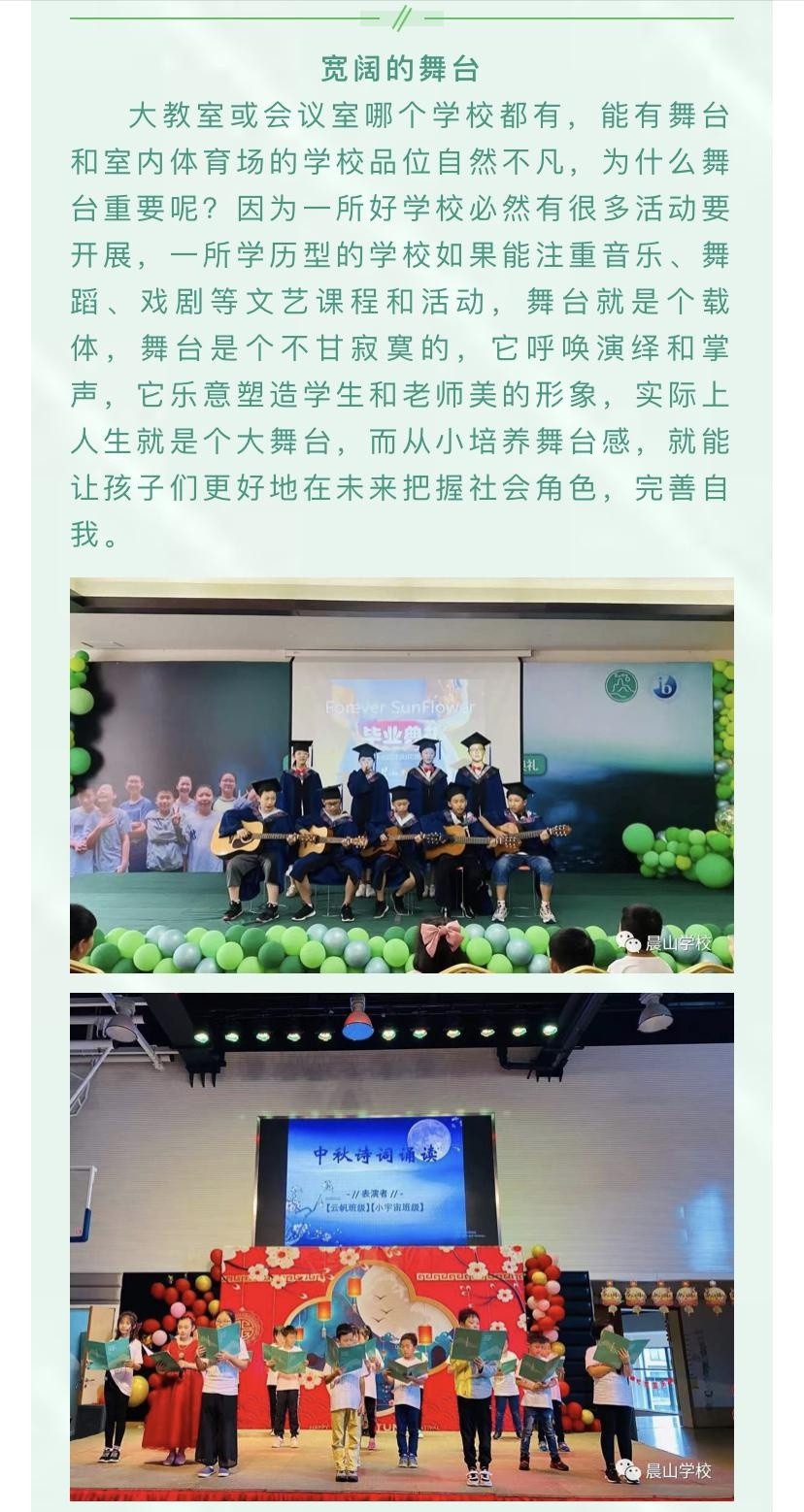Open the graduation guitar performance photo

401,775
